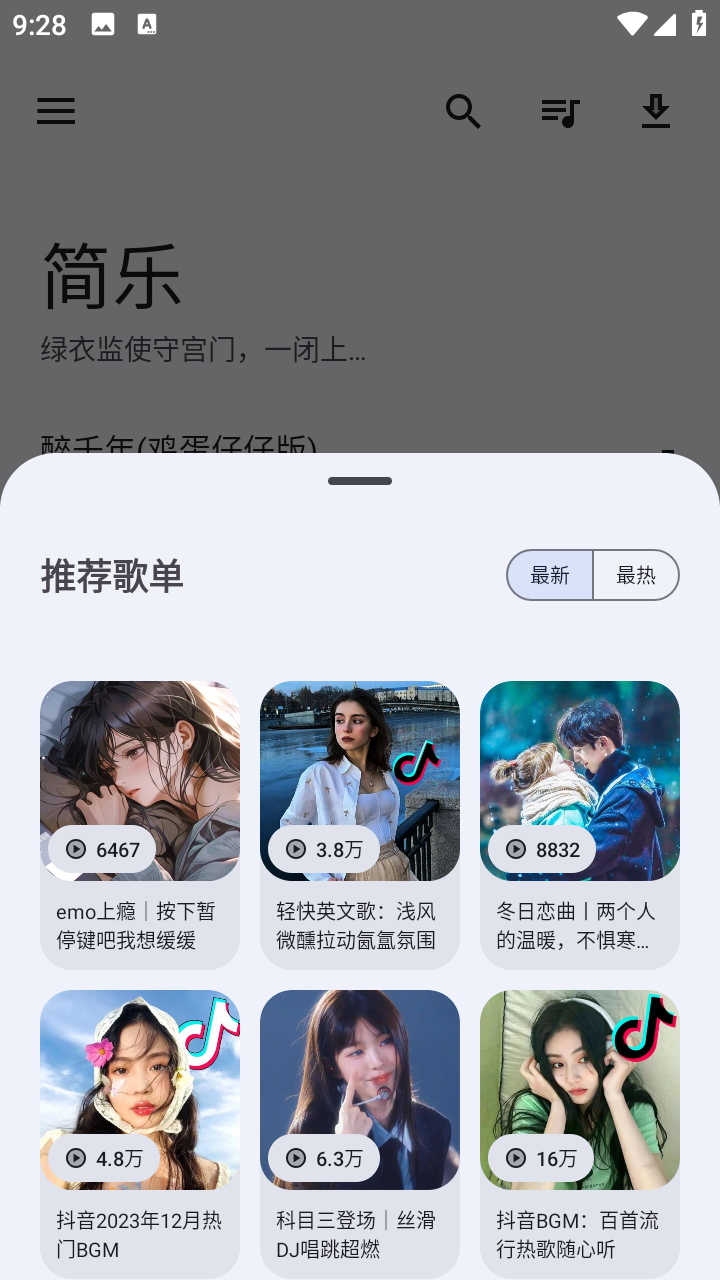Open the 抖音2023年12月热门BGM playlist

tap(140, 1132)
